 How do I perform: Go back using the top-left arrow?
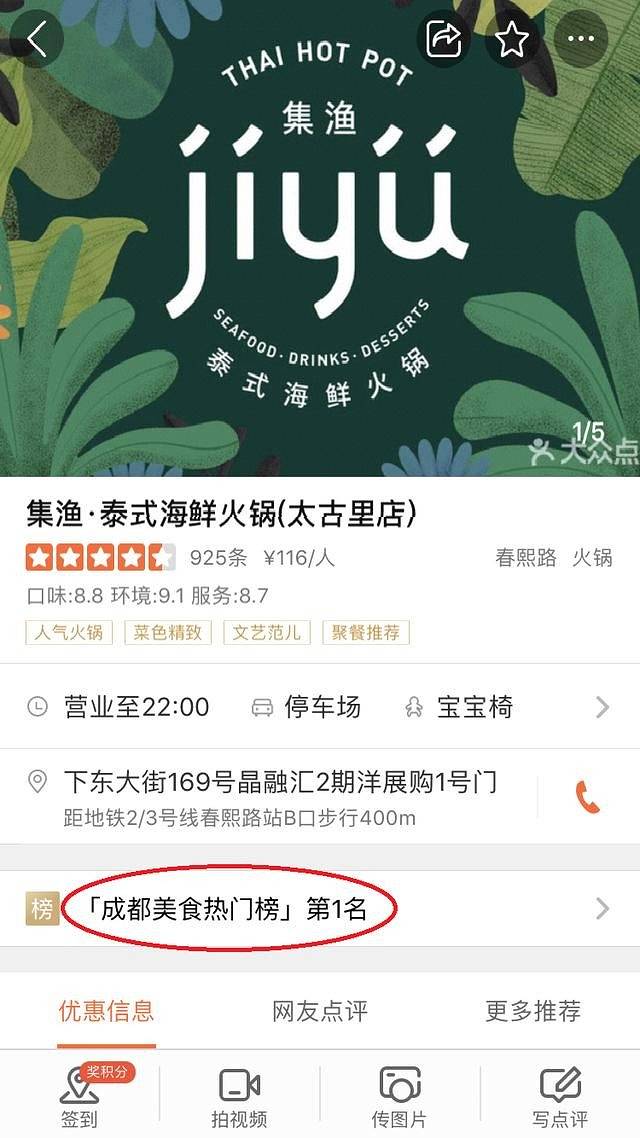(36, 40)
